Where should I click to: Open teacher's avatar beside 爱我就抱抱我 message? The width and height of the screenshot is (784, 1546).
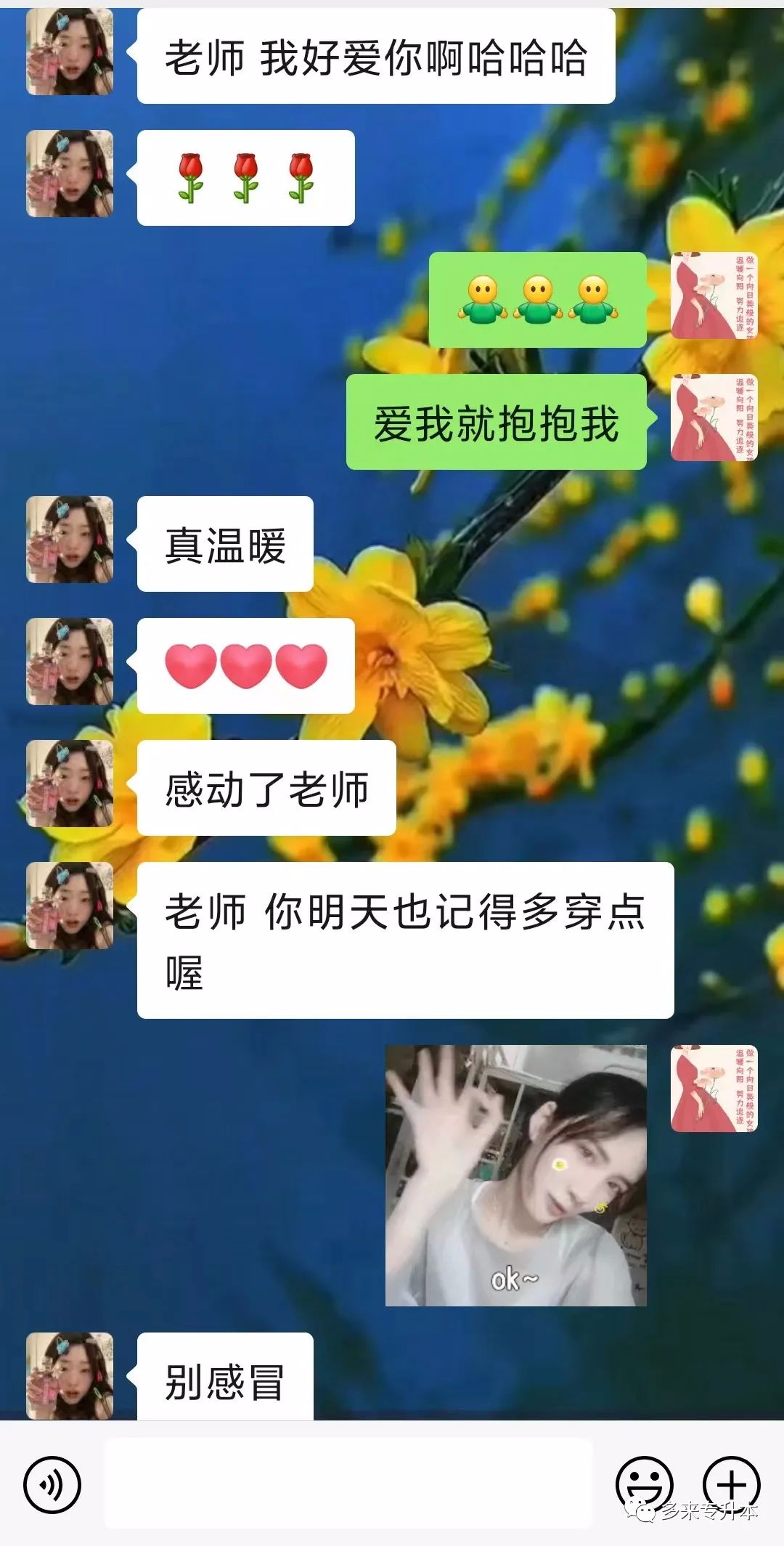[x=714, y=418]
